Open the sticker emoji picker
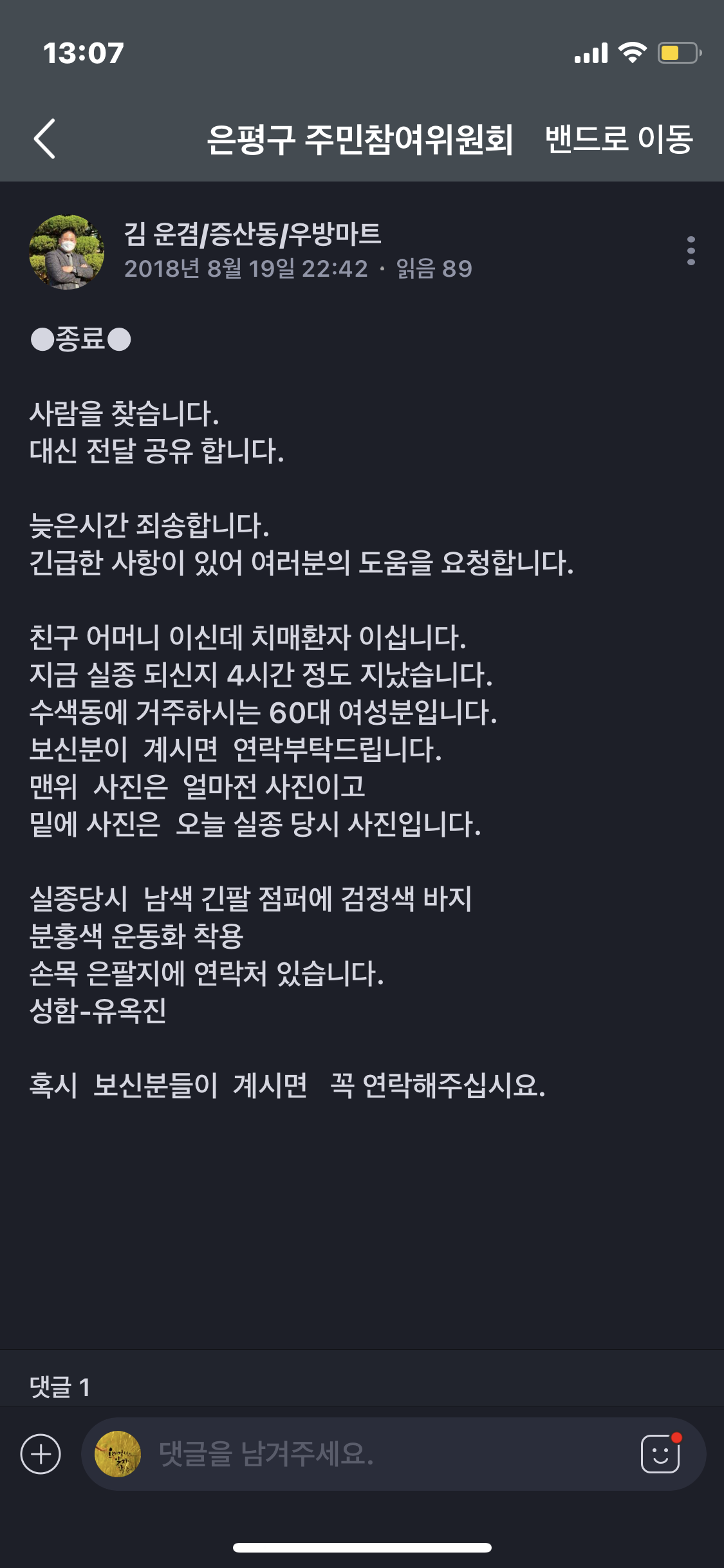724x1568 pixels. click(661, 1453)
